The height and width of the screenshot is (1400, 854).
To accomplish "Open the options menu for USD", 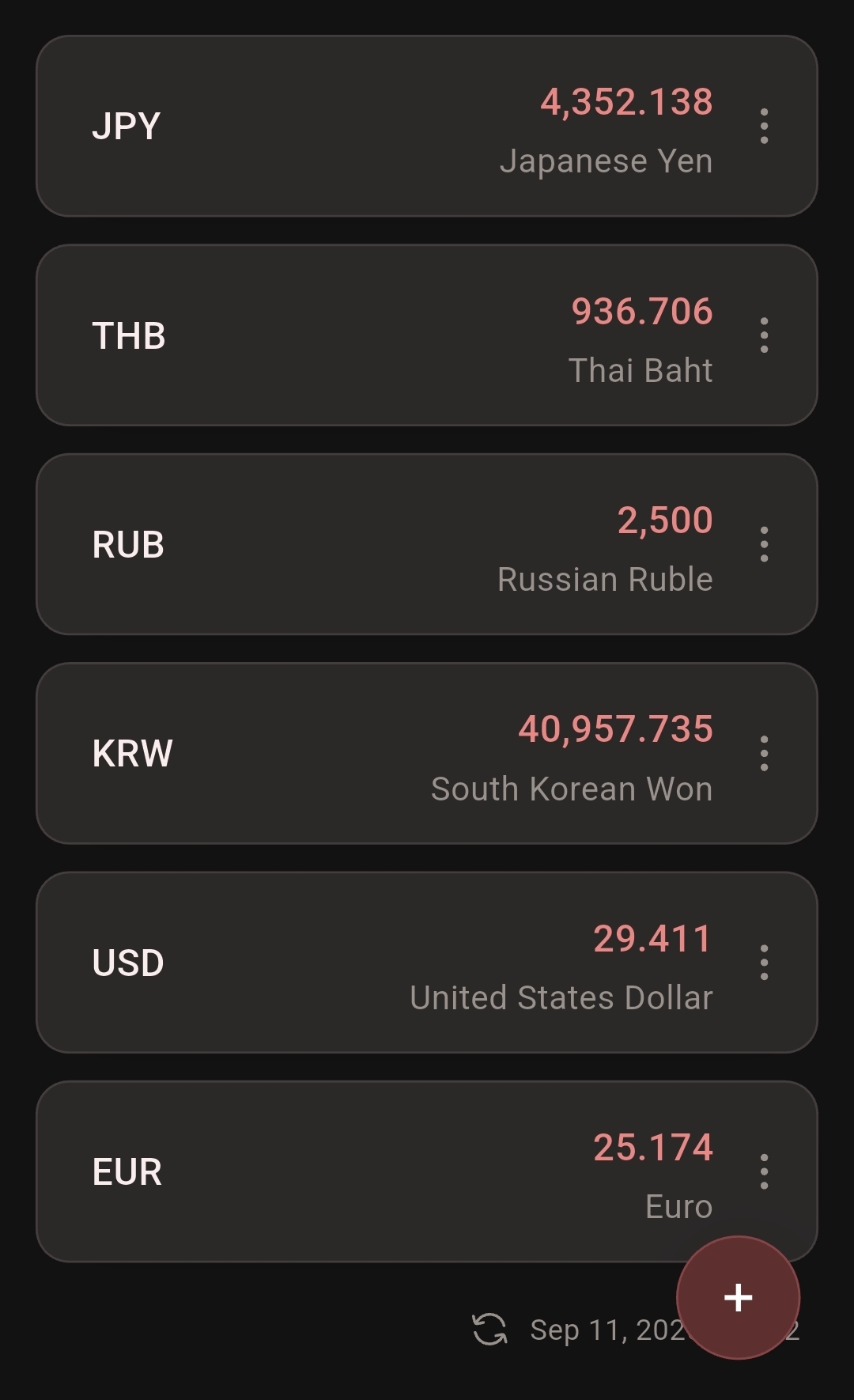I will click(x=764, y=963).
